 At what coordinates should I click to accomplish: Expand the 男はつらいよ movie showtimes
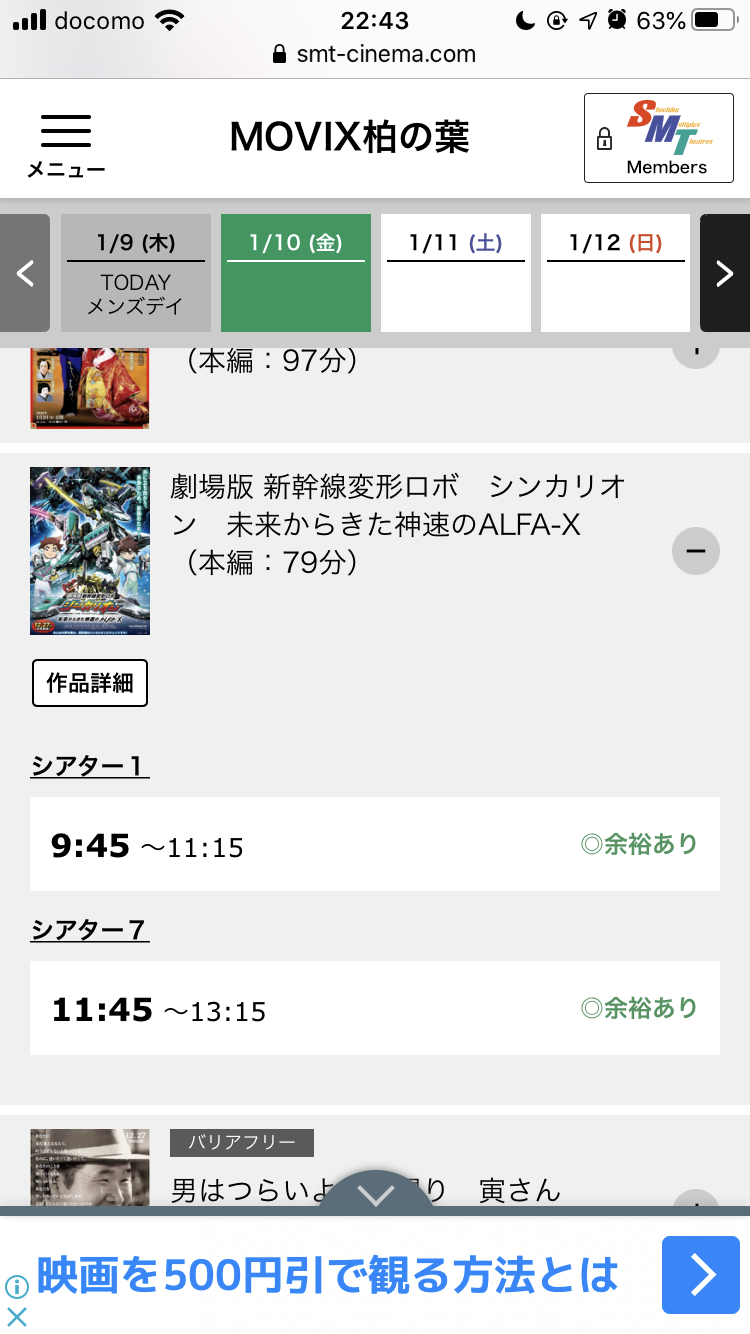click(695, 1202)
